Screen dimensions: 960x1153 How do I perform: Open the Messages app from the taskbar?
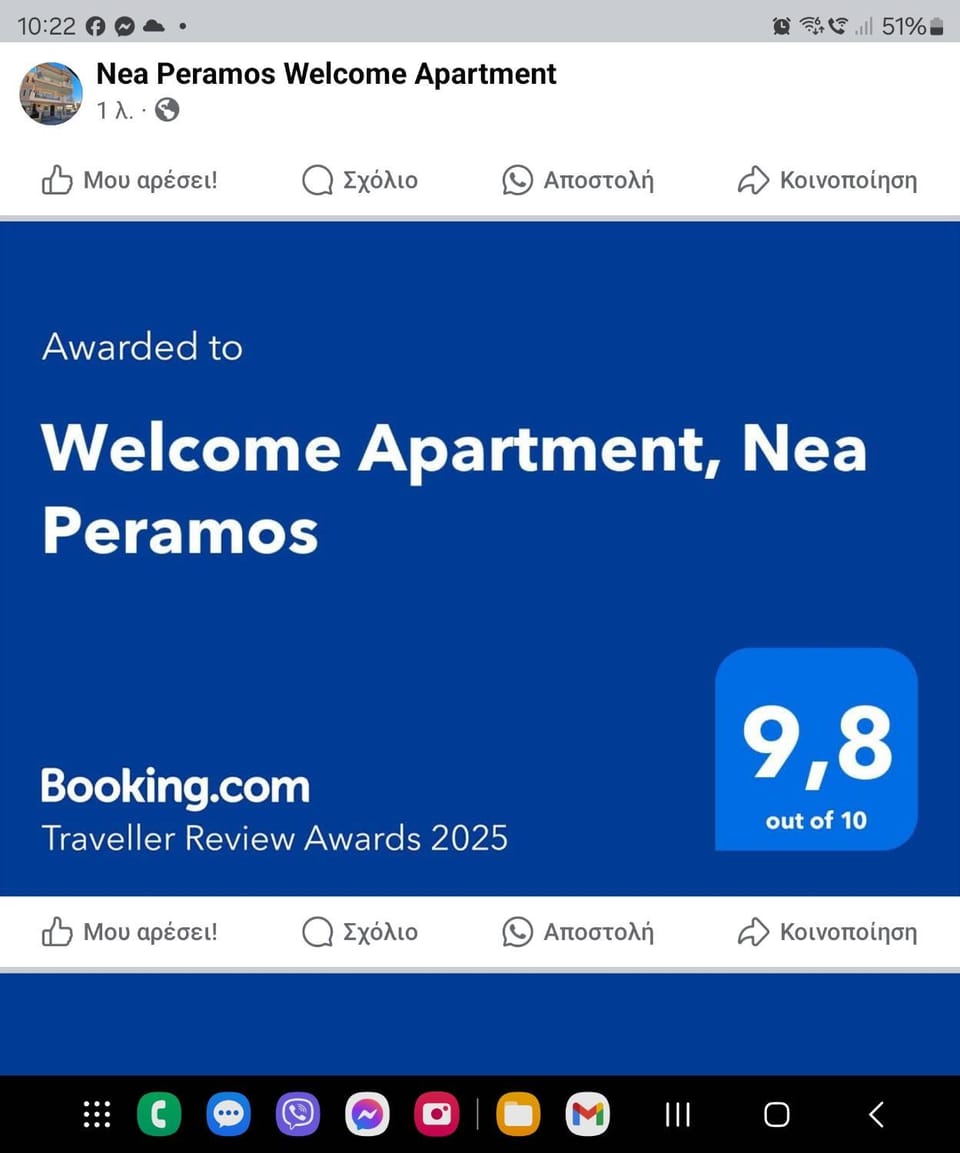click(228, 1114)
